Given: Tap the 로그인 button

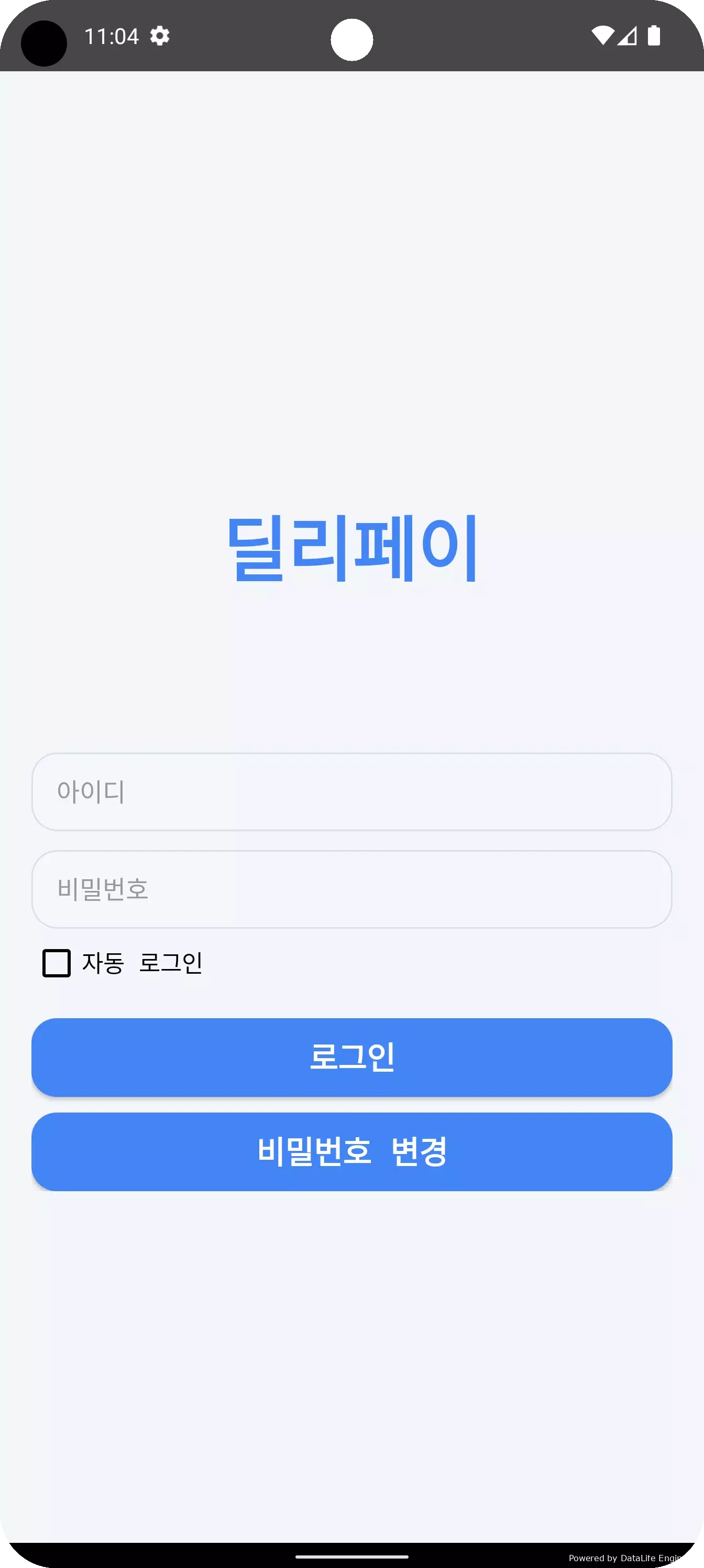Looking at the screenshot, I should [x=351, y=1057].
